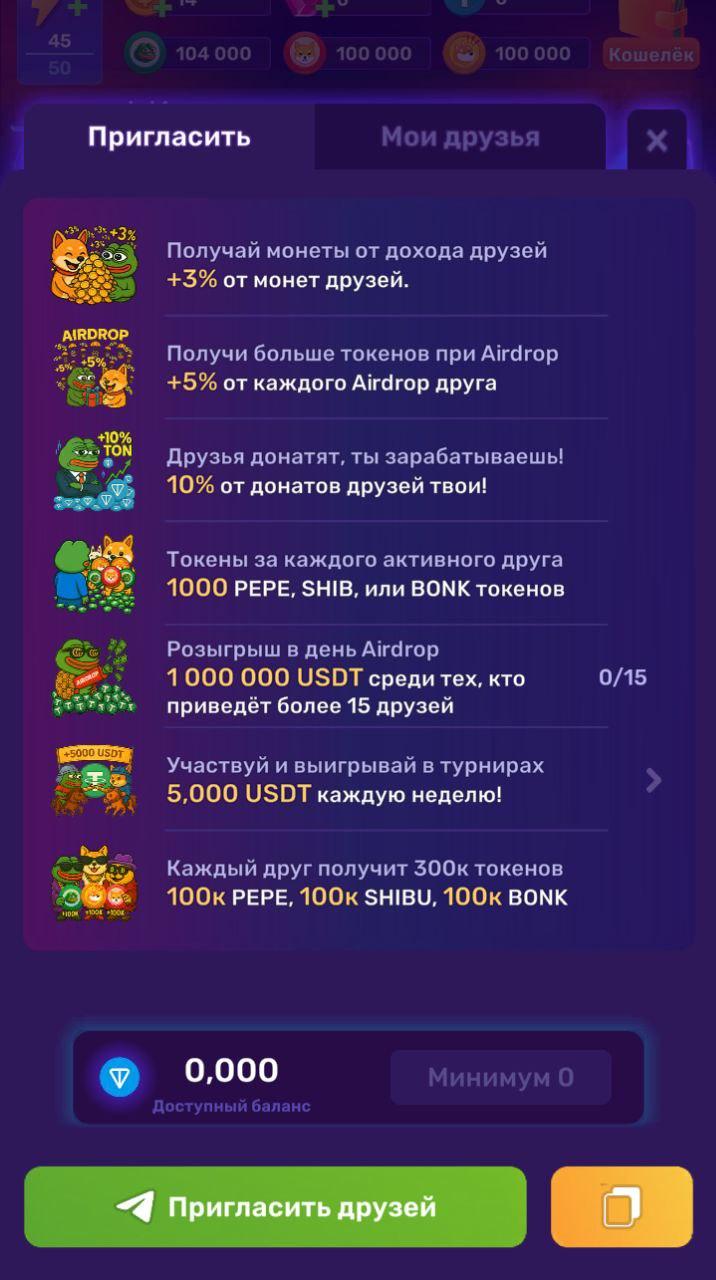Close the invite friends panel
This screenshot has width=716, height=1280.
656,141
